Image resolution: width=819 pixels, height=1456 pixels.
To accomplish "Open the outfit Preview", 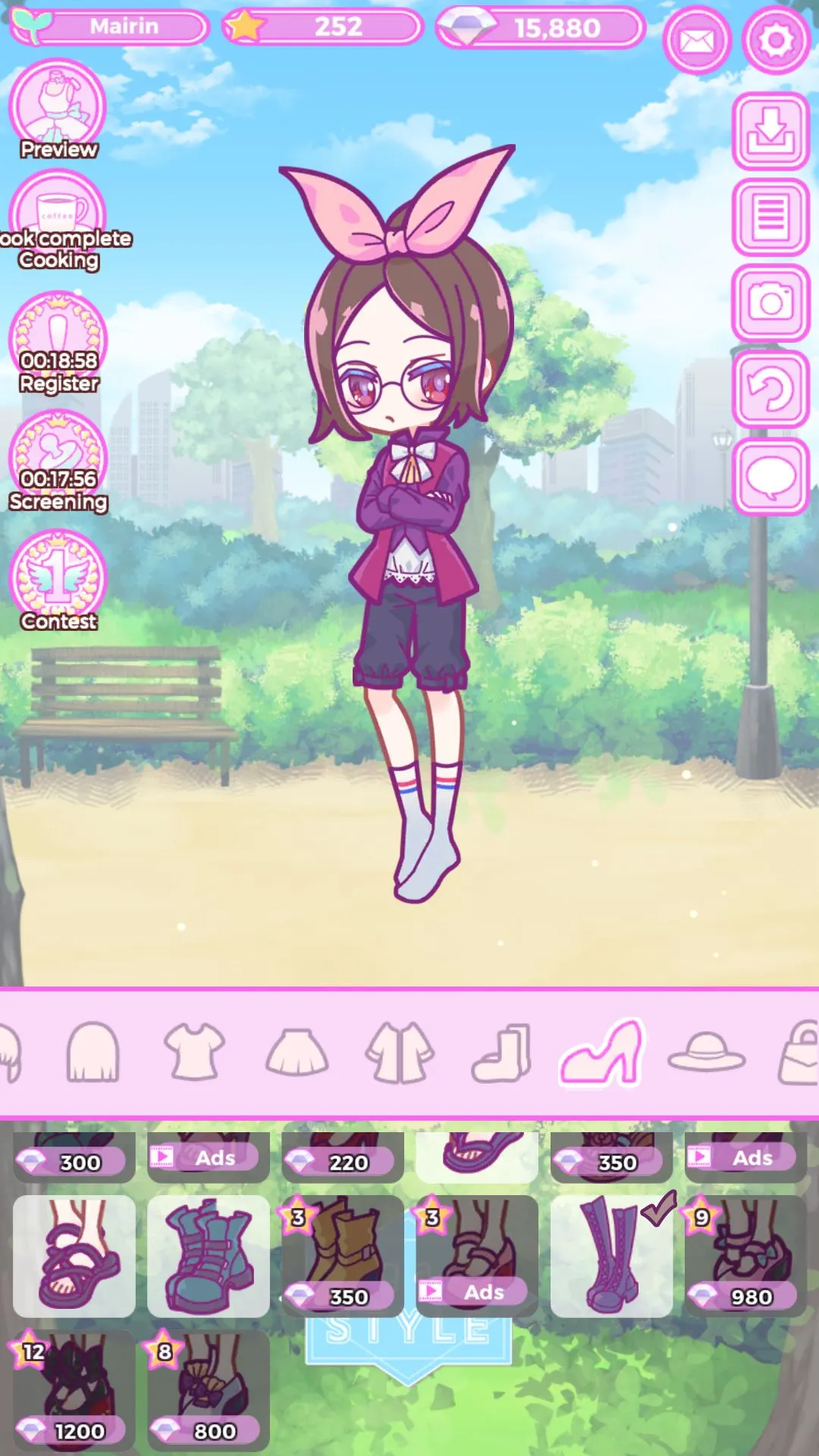I will tap(58, 108).
